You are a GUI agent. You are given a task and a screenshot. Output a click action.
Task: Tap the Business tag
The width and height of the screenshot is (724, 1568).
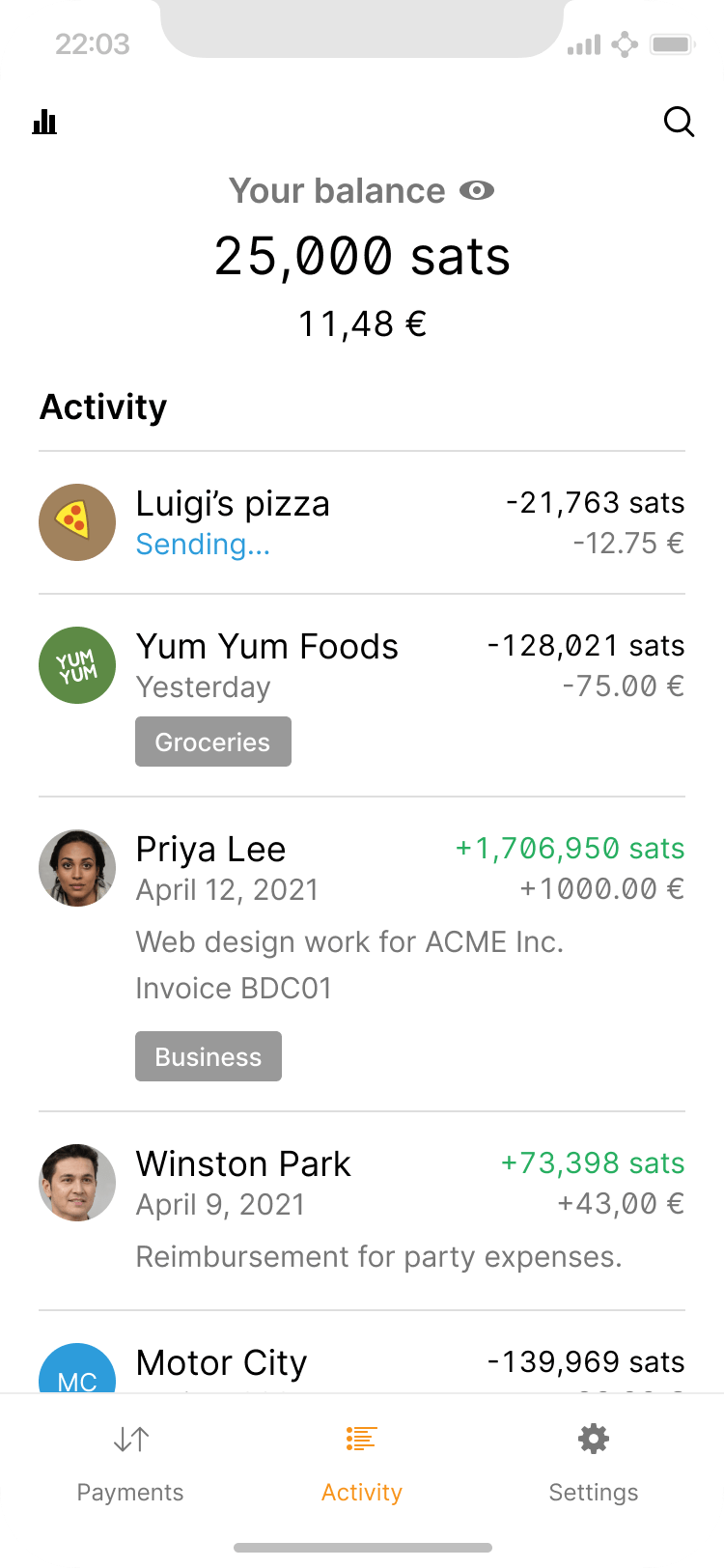point(209,1056)
